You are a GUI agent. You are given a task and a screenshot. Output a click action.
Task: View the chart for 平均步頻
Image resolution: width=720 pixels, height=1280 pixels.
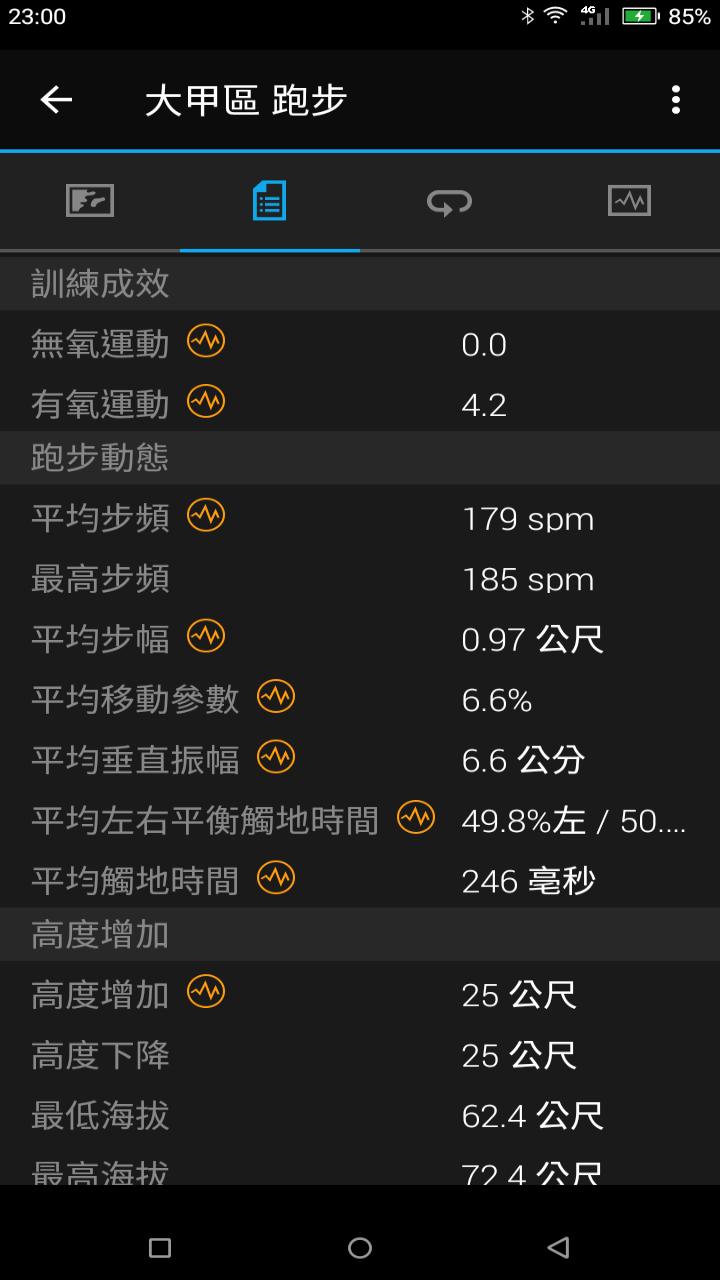pos(206,516)
